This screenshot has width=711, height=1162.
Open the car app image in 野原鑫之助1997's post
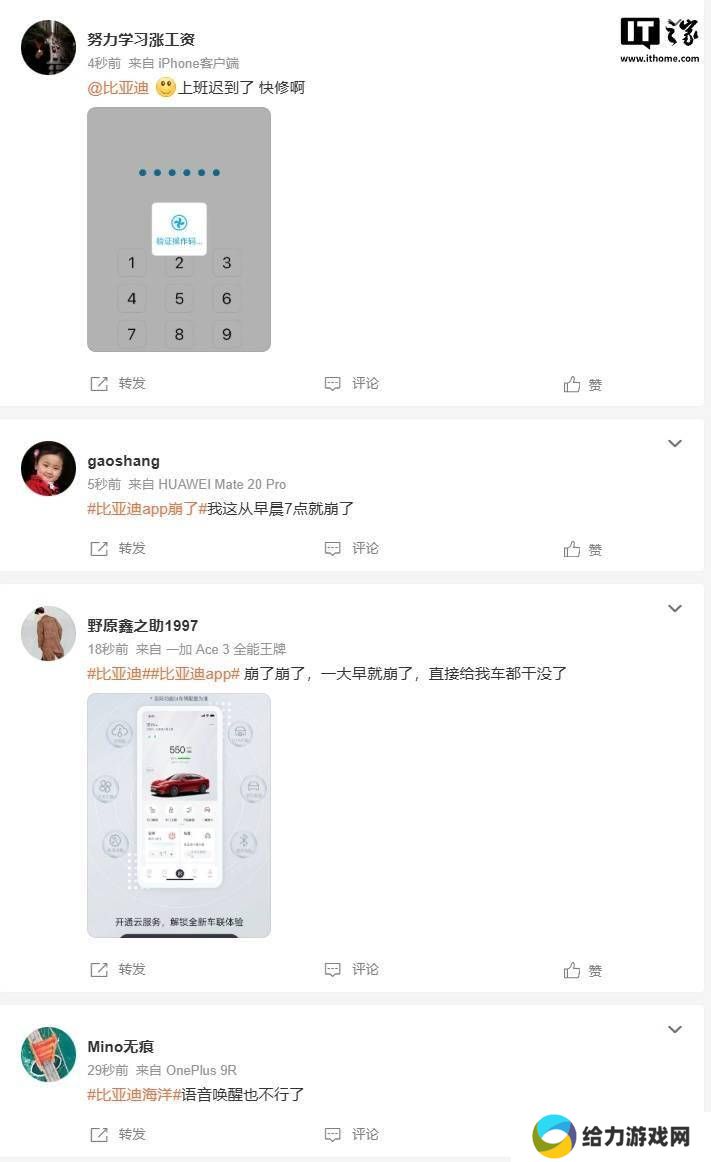[x=179, y=815]
